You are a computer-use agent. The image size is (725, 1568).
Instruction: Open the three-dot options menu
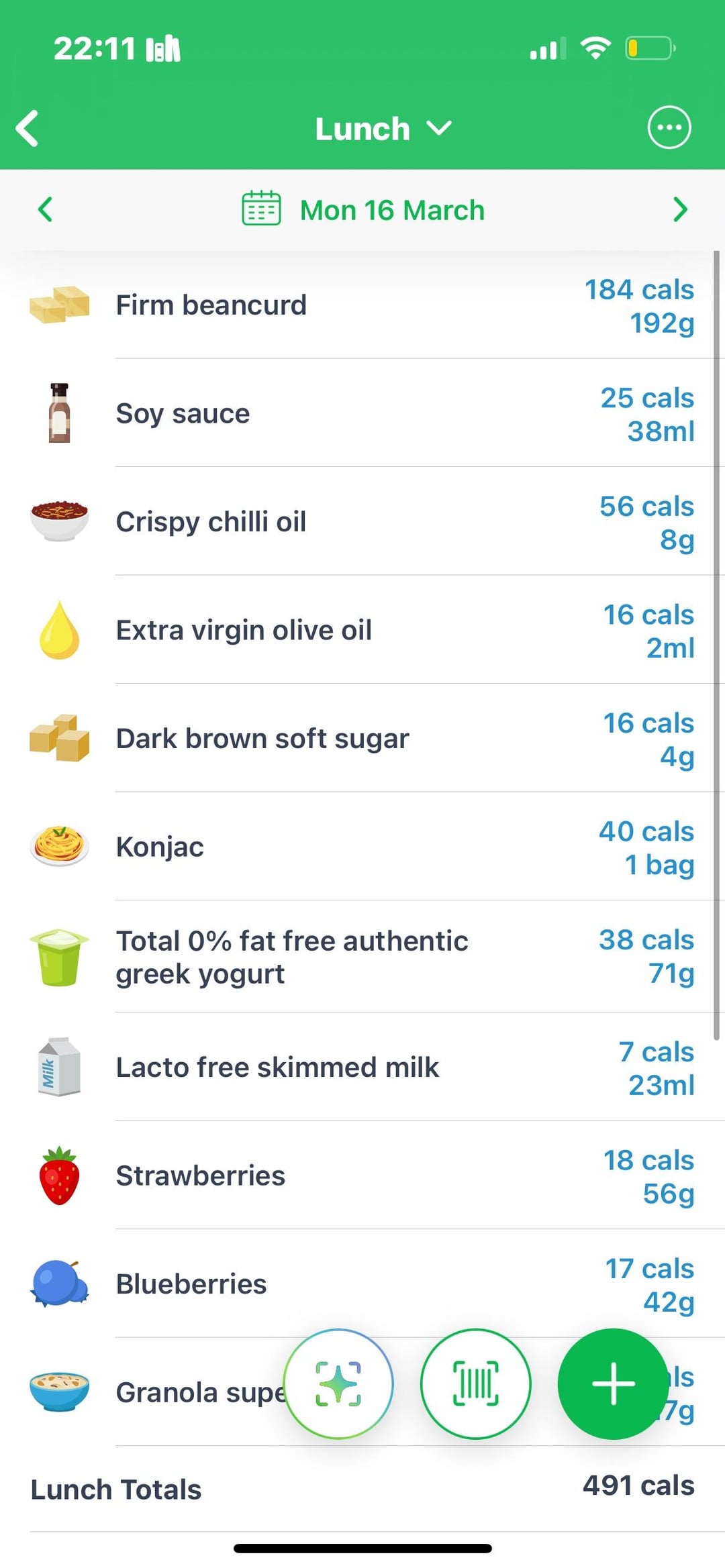[x=669, y=127]
